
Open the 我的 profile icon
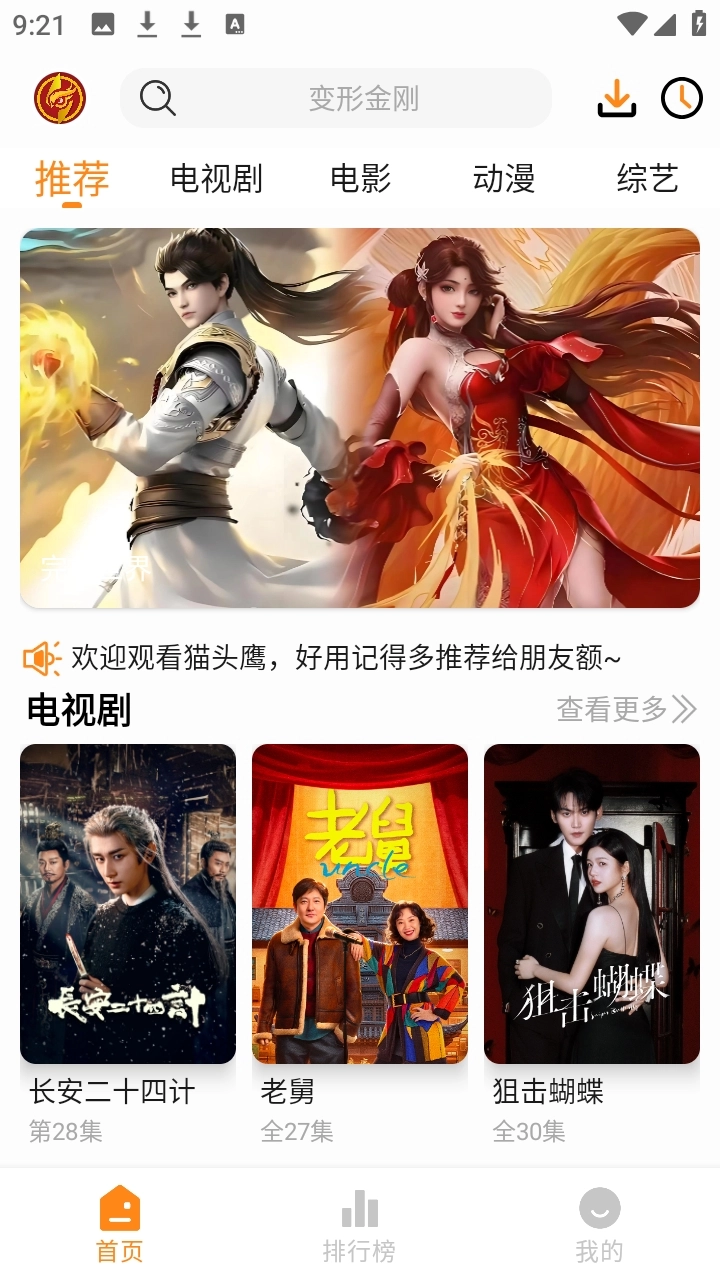click(599, 1207)
